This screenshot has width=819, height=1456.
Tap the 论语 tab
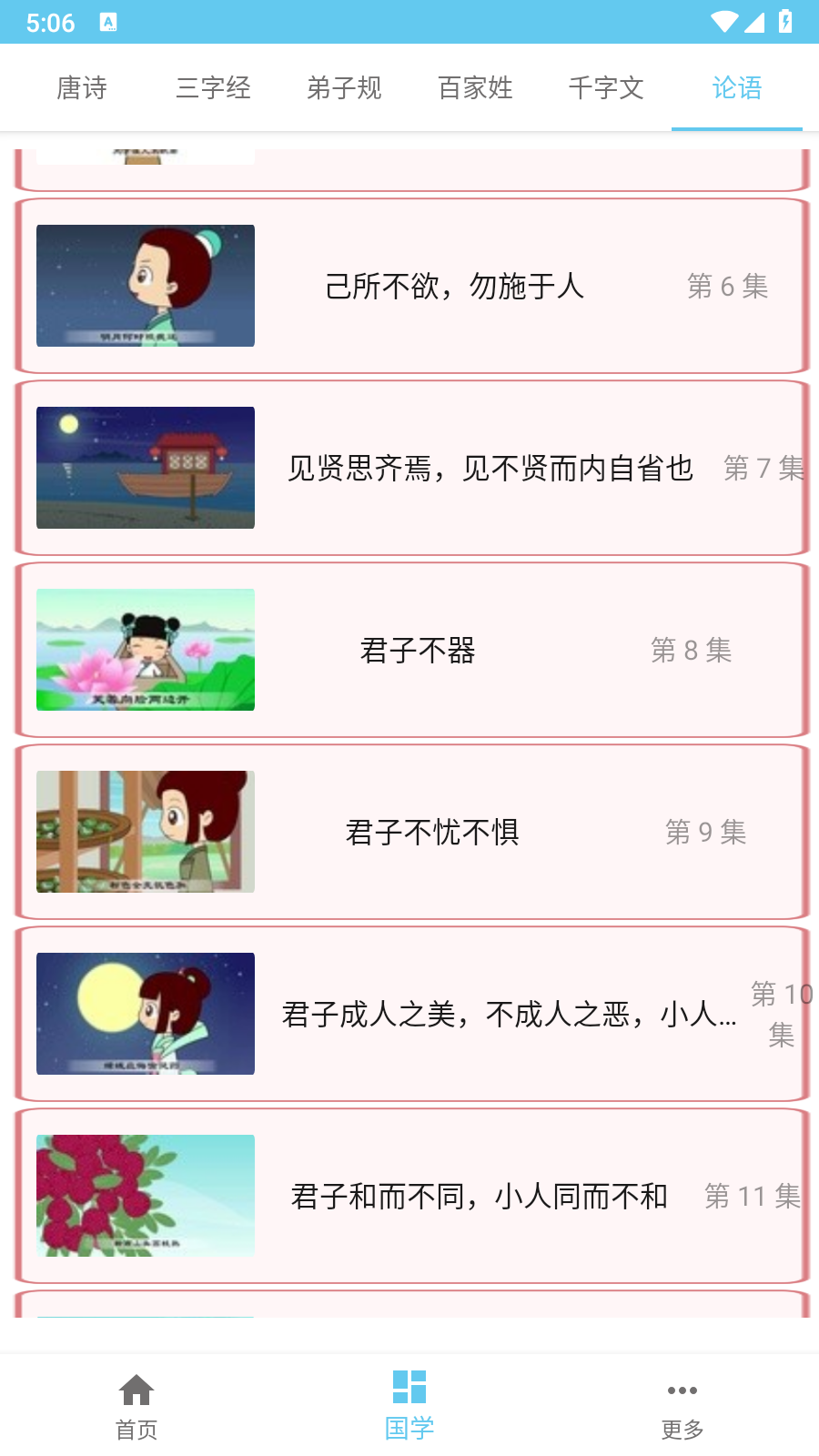(737, 88)
